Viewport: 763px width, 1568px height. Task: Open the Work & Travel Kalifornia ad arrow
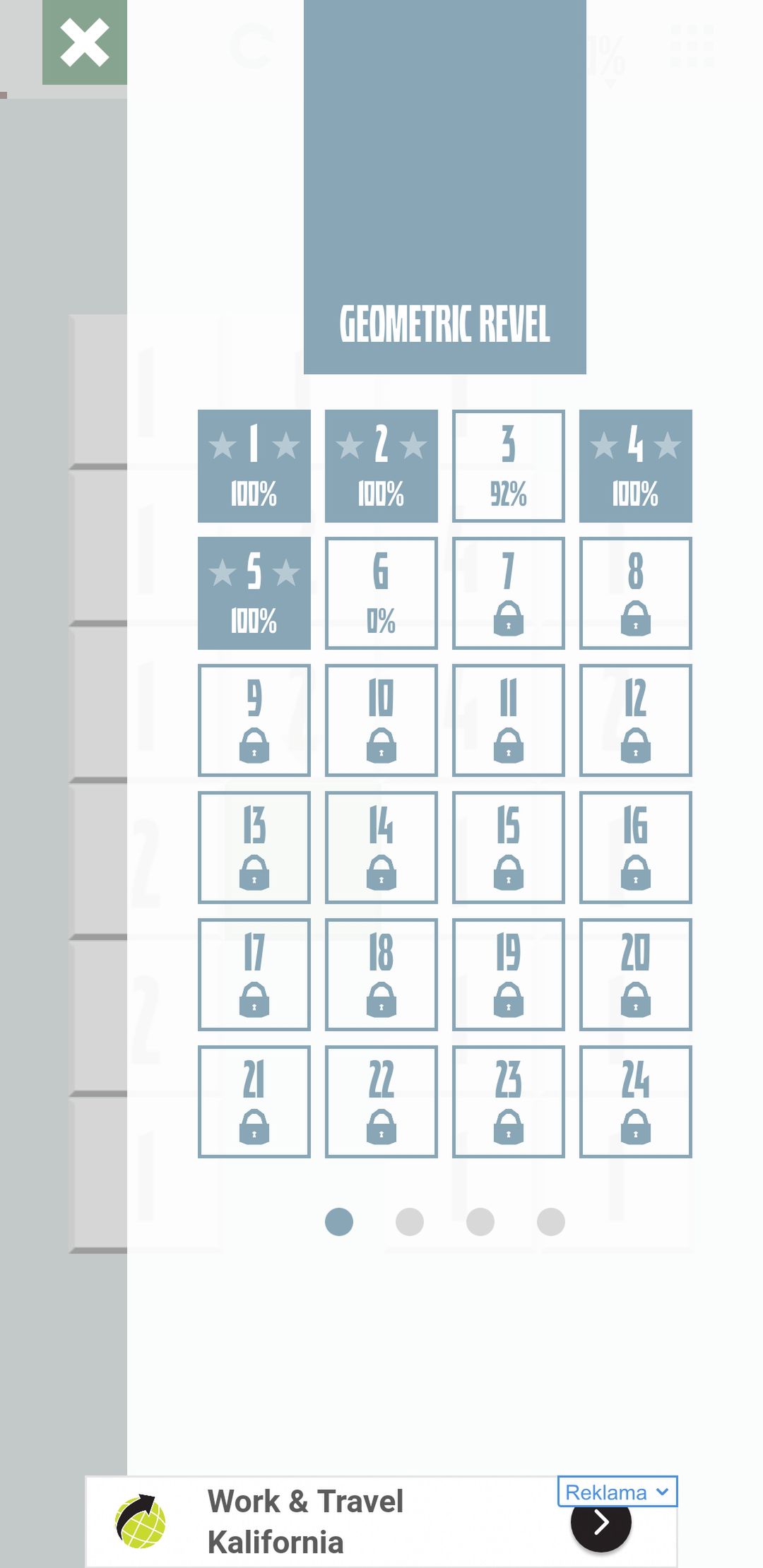[x=601, y=1523]
